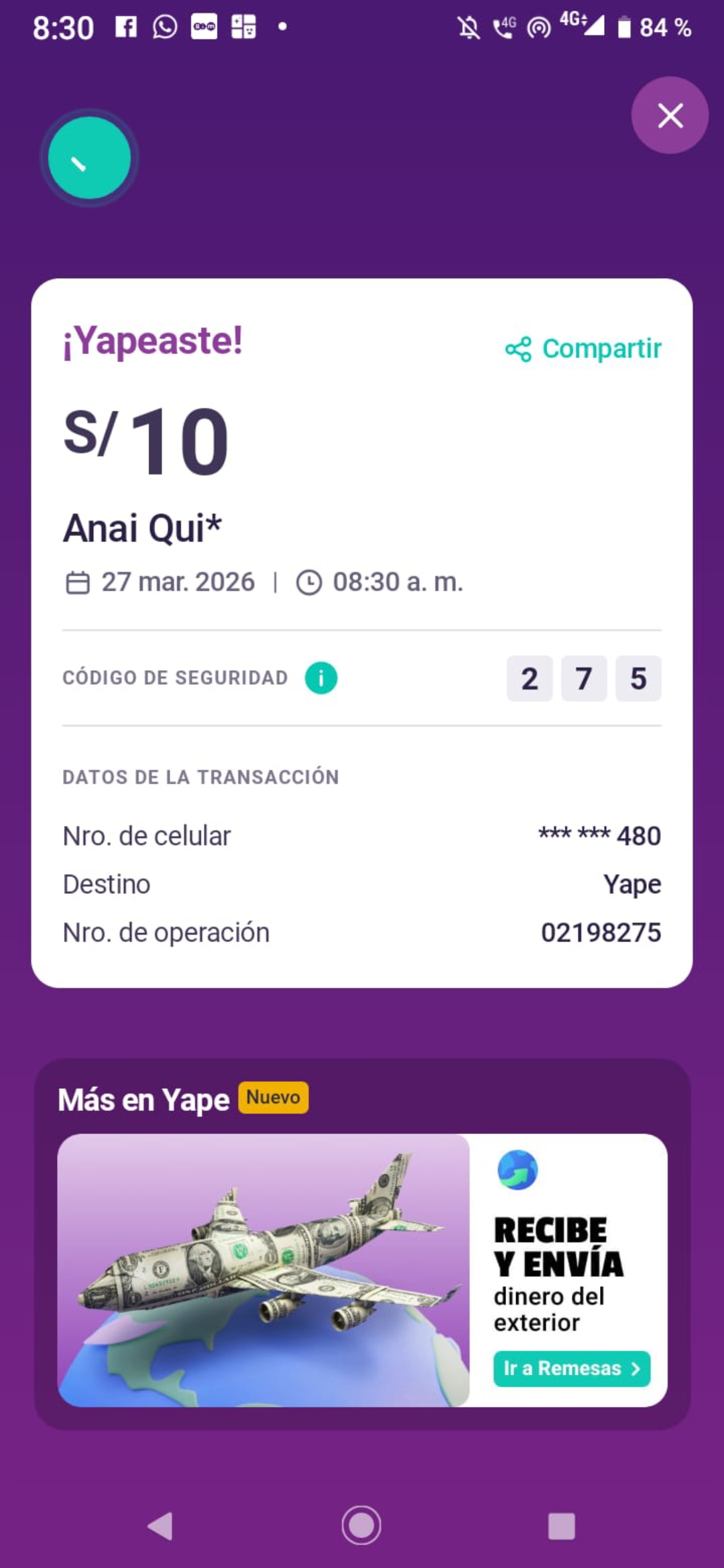Tap the Ir a Remesas button

point(572,1368)
